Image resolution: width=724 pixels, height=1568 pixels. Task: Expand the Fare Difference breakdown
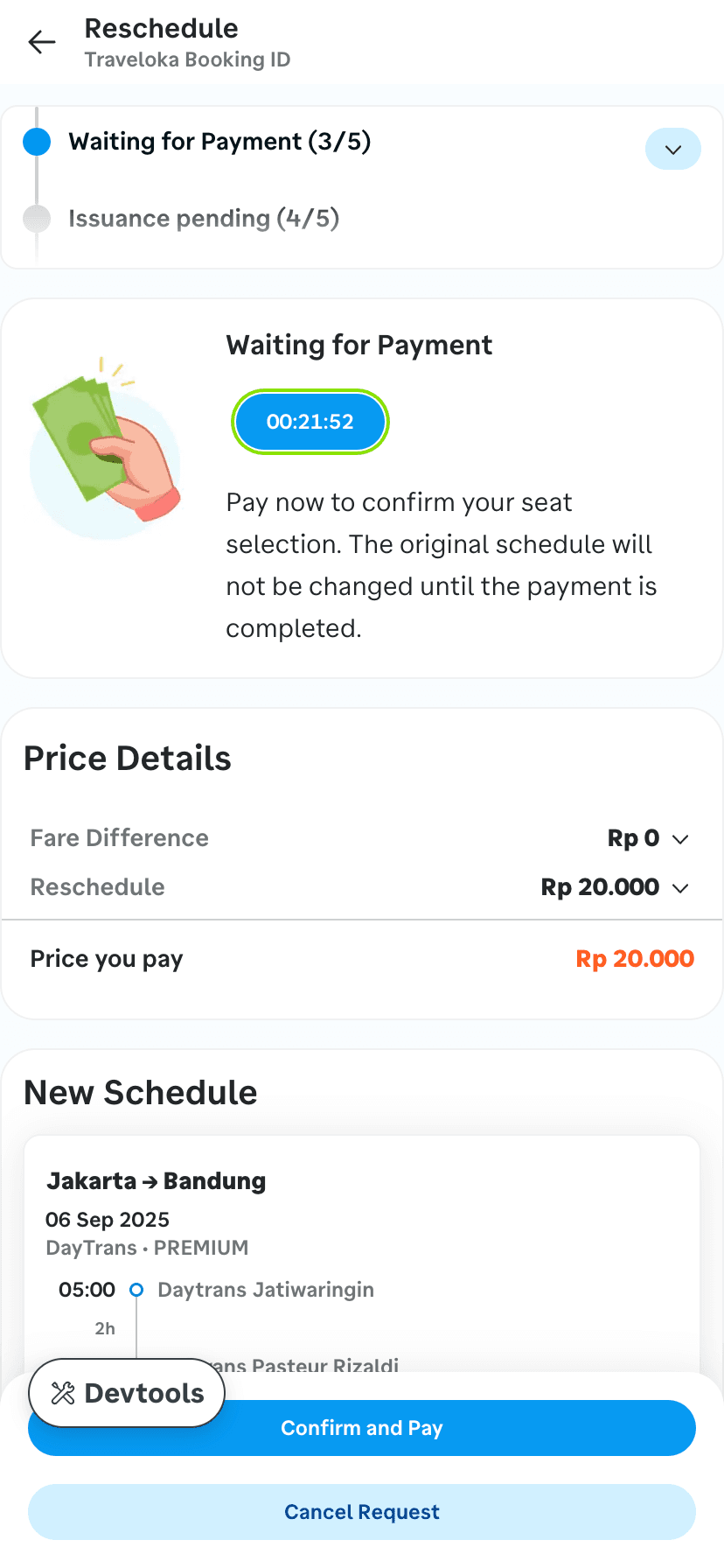(x=681, y=838)
